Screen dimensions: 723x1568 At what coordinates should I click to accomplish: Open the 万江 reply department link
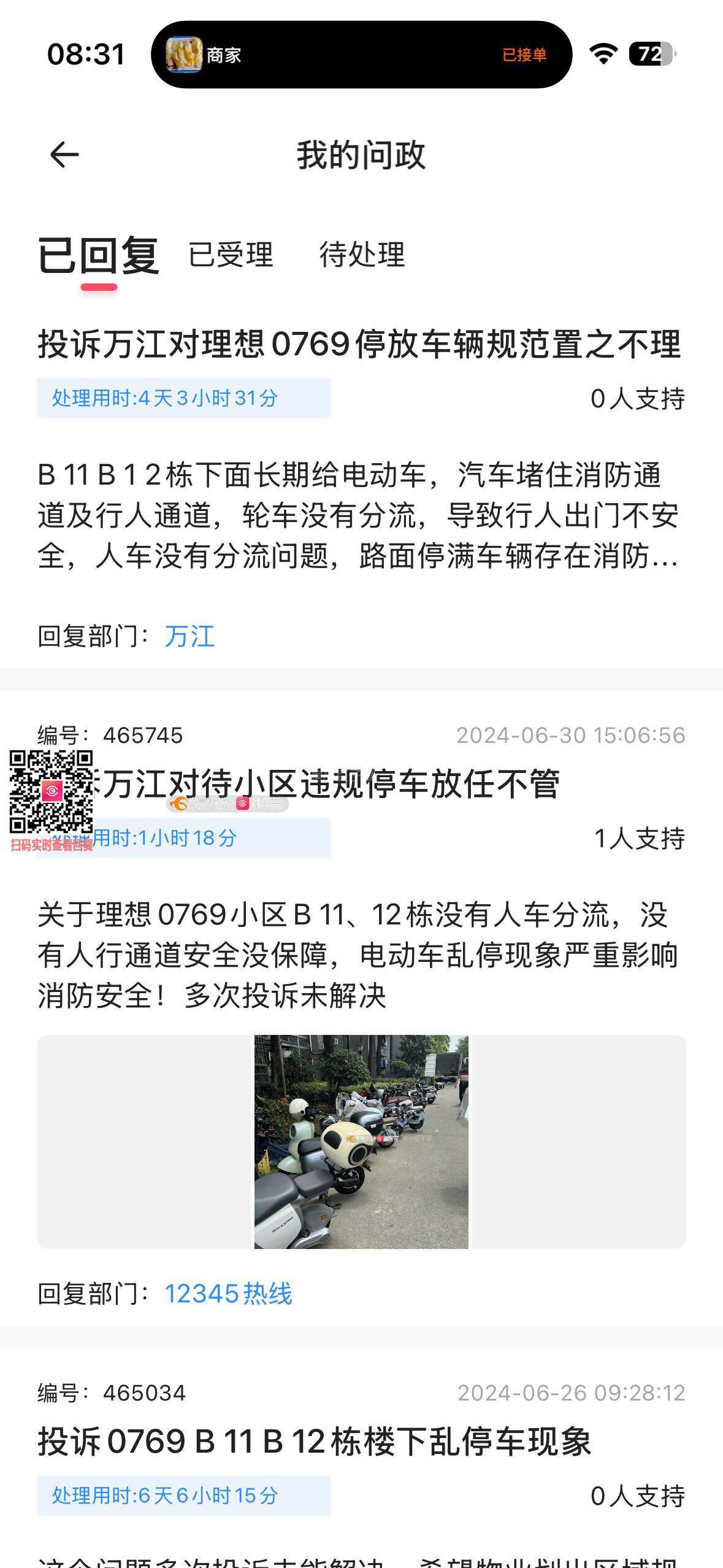pos(189,636)
